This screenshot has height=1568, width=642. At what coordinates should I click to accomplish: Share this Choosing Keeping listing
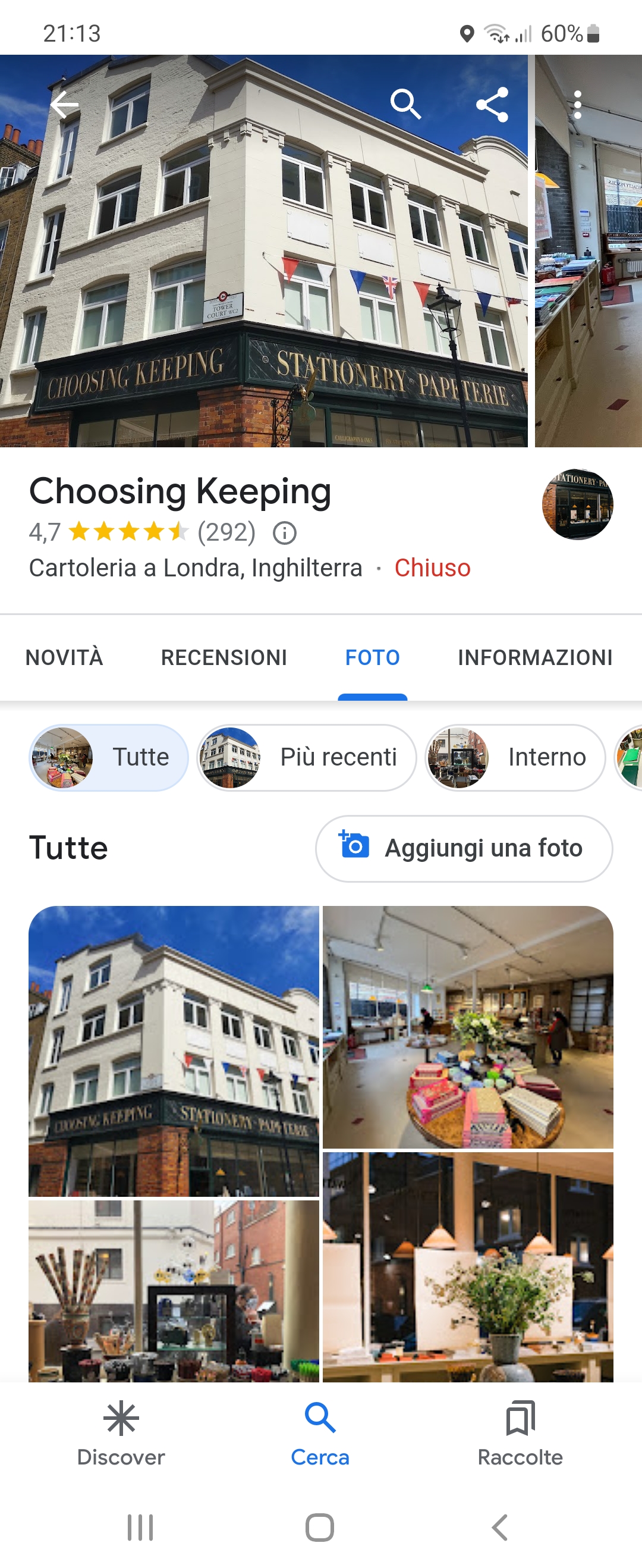[492, 105]
